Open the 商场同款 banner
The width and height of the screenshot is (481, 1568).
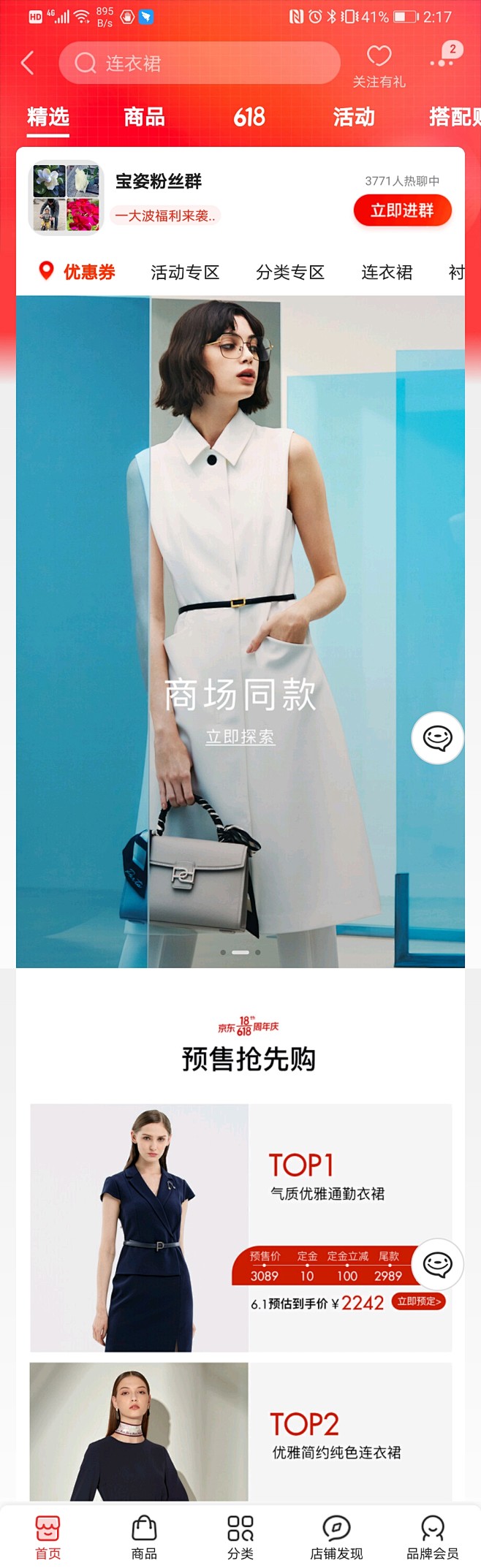240,694
